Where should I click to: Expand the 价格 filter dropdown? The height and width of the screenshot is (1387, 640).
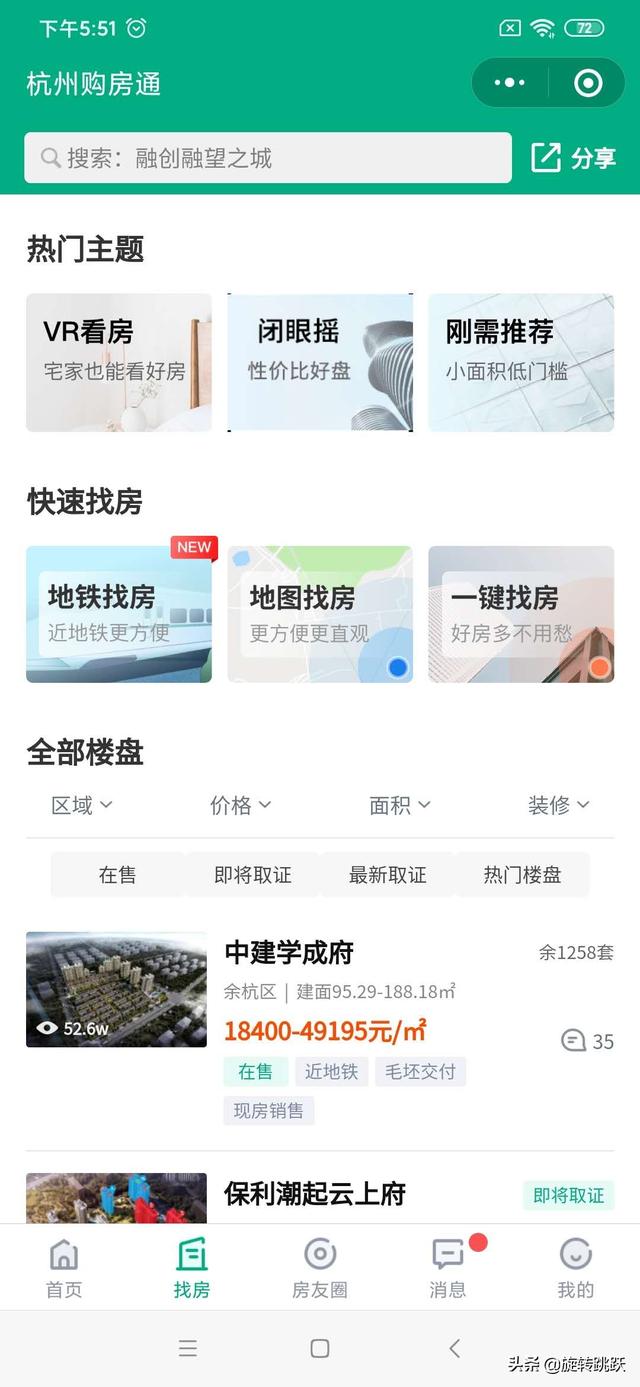click(241, 805)
